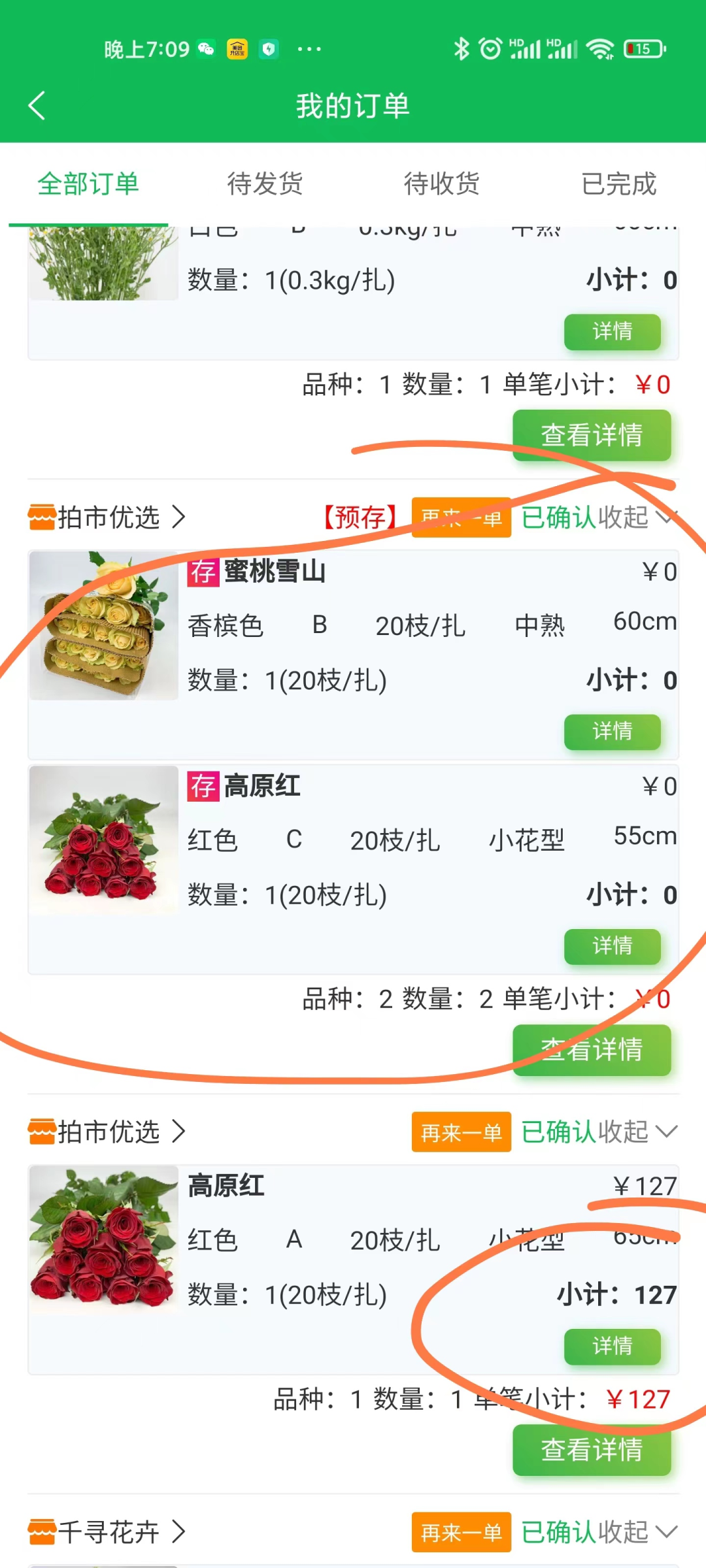Collapse the 千寻花卉 order via 收起

click(637, 1531)
